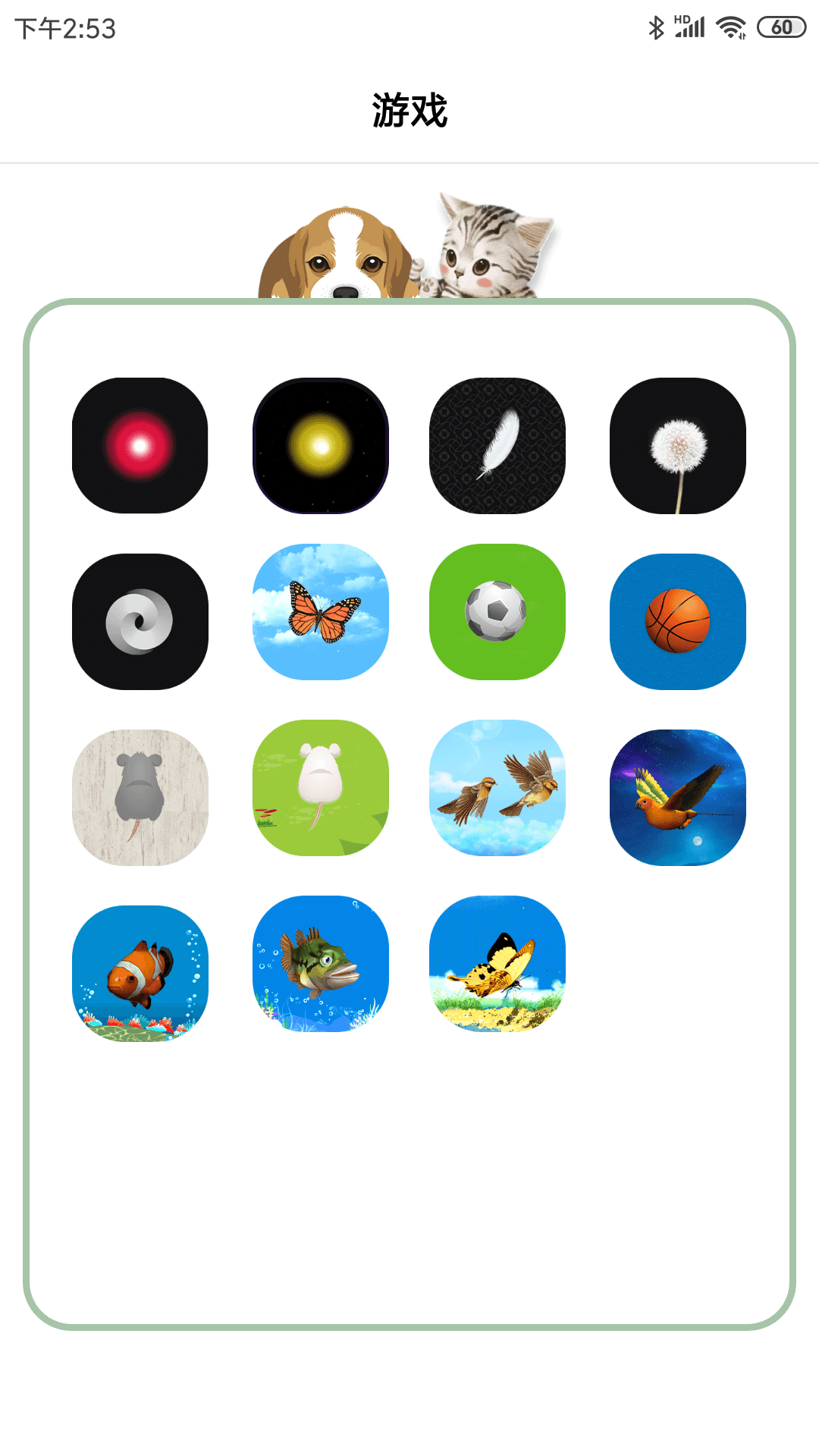Start the two sparrows game
This screenshot has width=819, height=1456.
497,788
